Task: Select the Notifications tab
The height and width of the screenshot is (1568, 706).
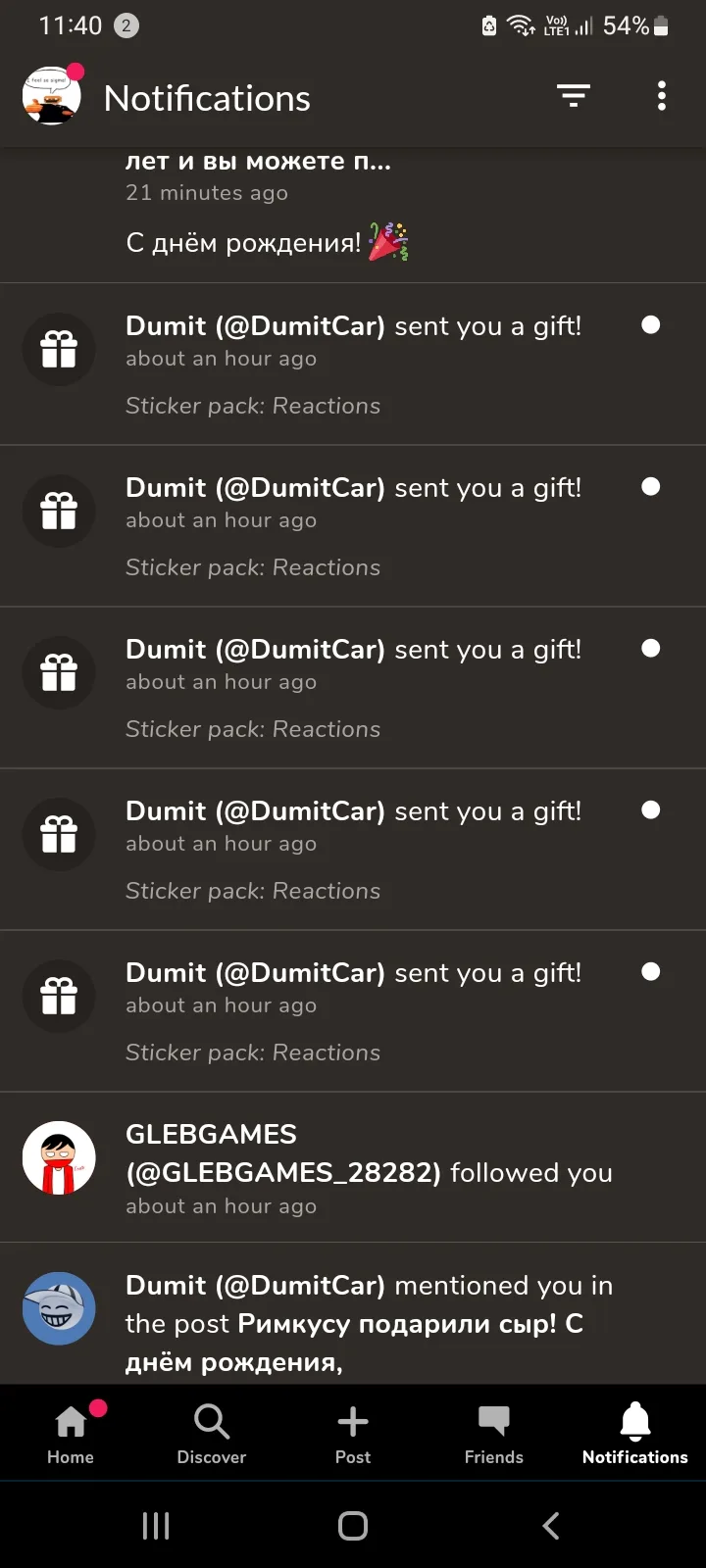Action: [635, 1433]
